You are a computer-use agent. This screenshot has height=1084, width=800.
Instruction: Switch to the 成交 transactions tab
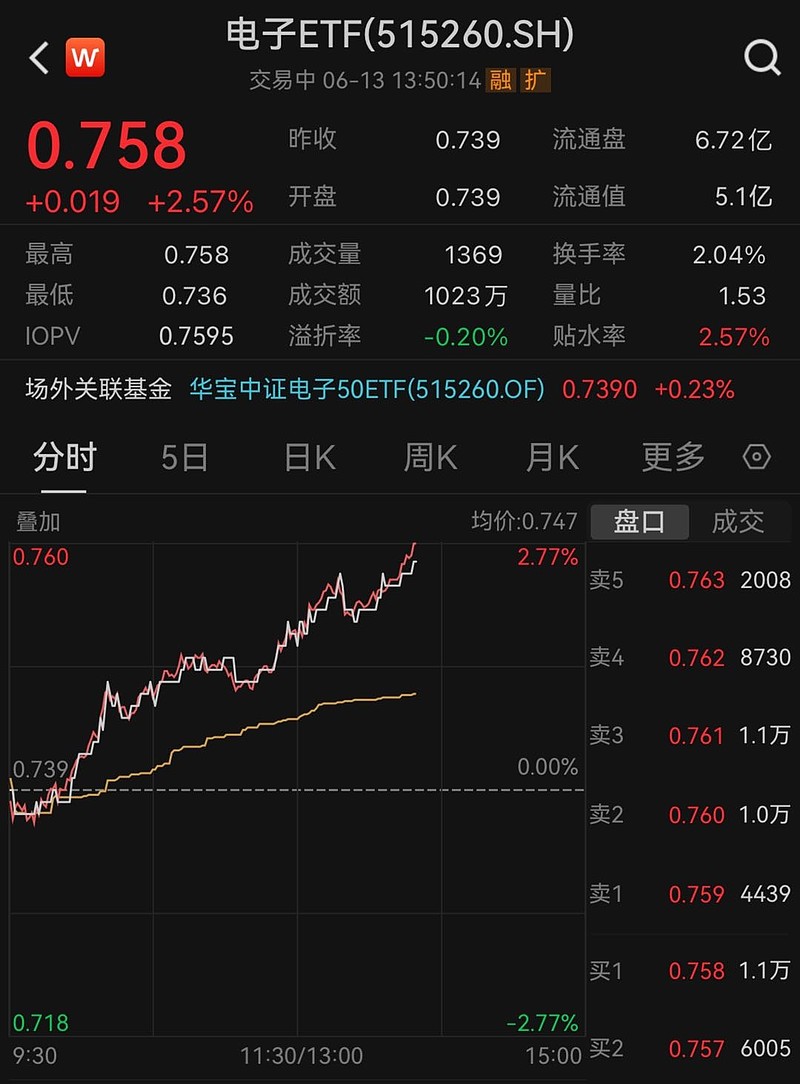coord(742,521)
